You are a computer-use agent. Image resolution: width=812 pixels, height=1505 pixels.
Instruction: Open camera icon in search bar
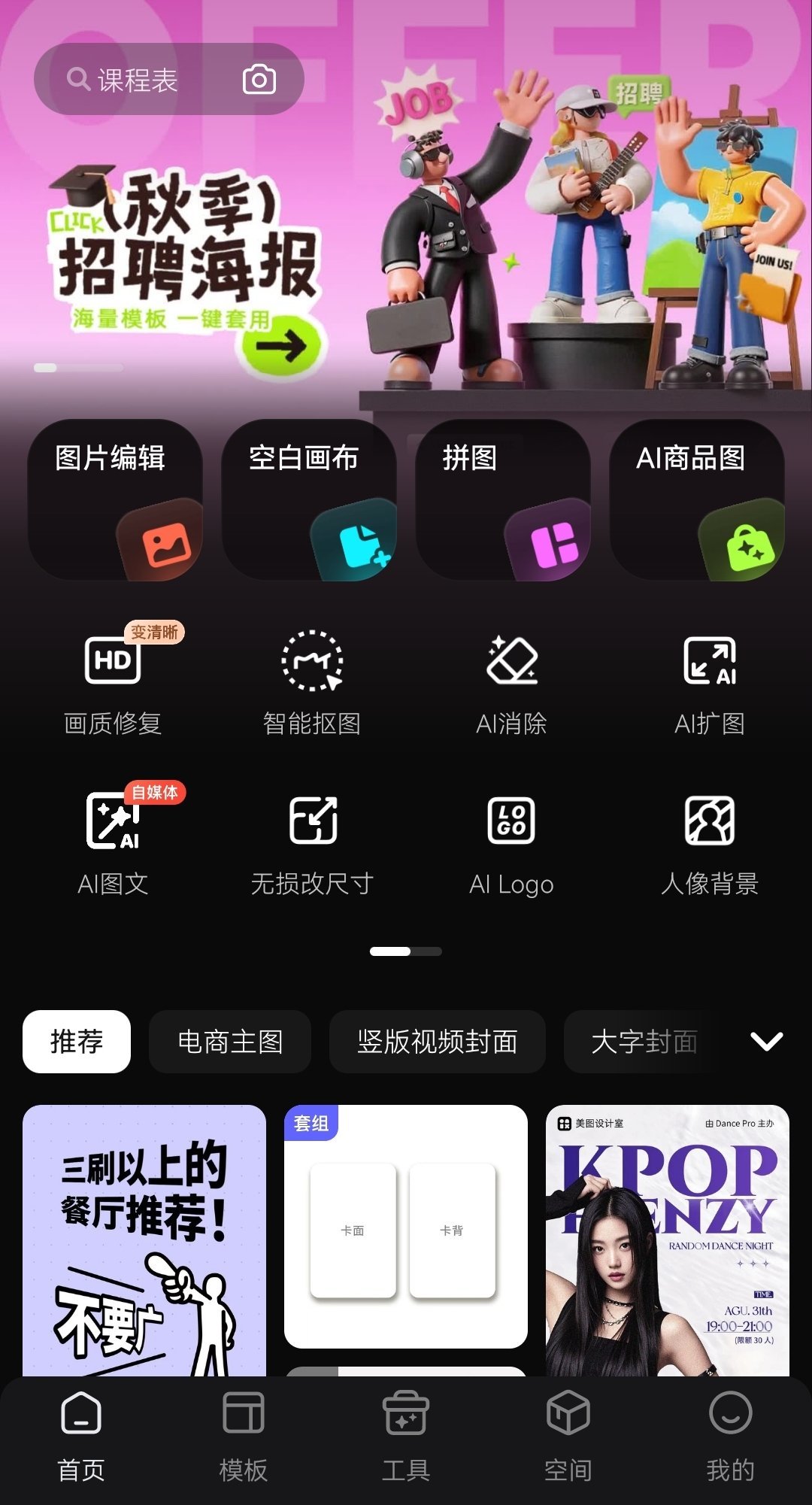click(259, 80)
